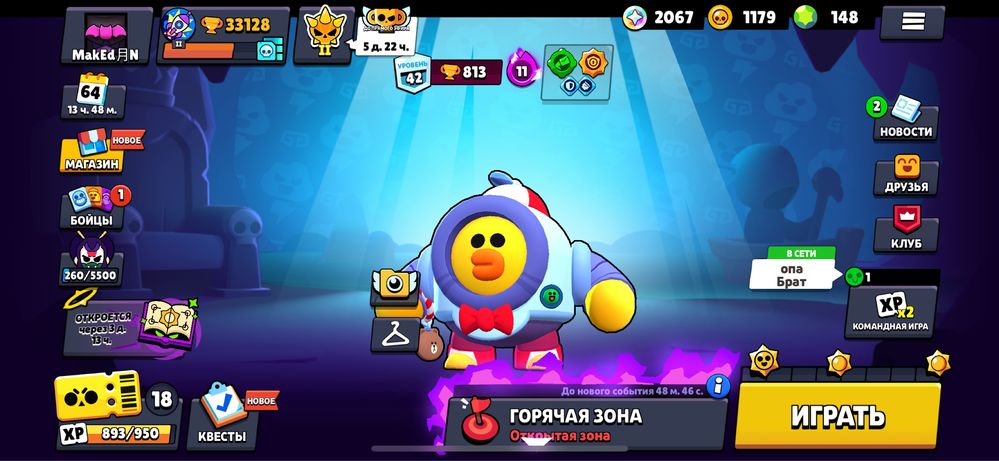Open the Клуб club page
The image size is (999, 461).
[904, 231]
